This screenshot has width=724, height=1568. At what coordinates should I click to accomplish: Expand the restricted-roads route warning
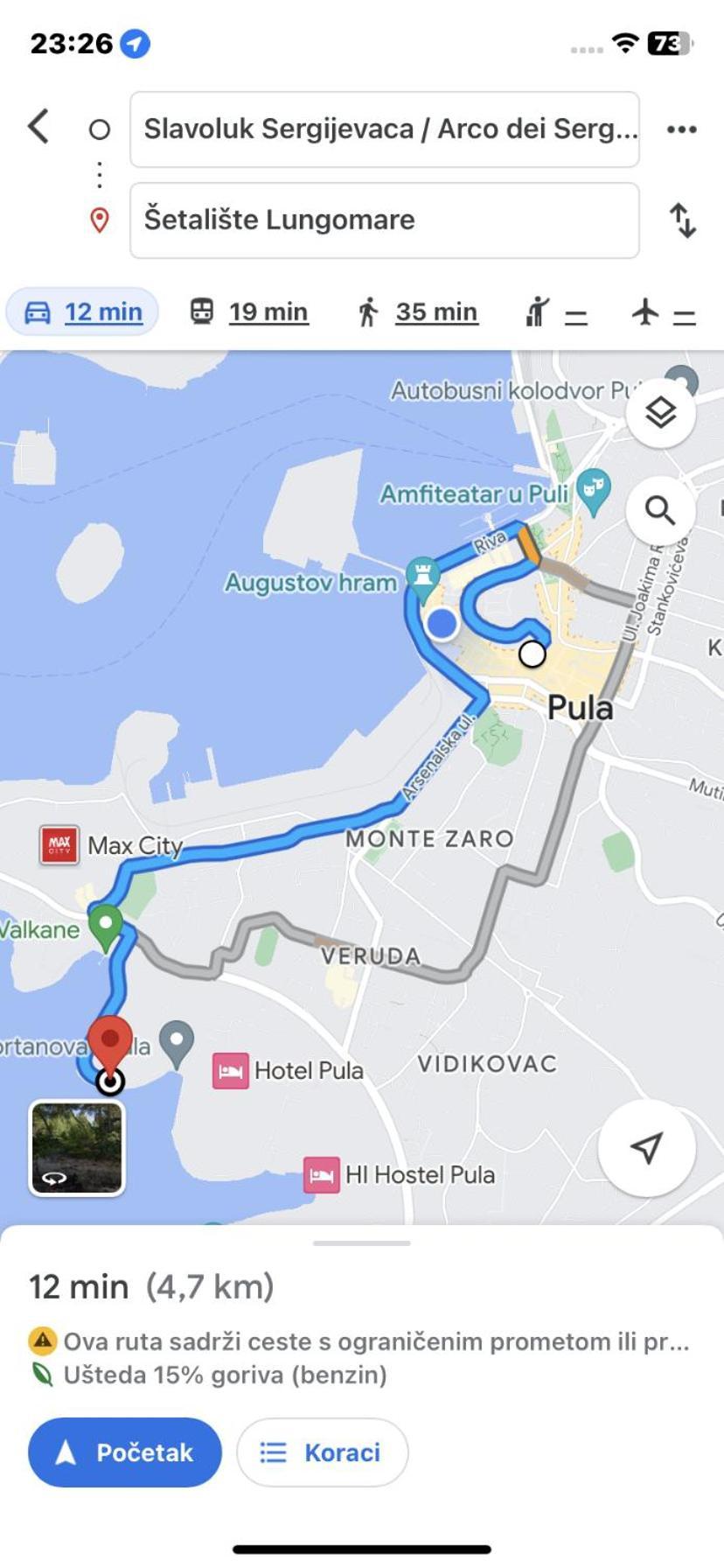(x=362, y=1341)
